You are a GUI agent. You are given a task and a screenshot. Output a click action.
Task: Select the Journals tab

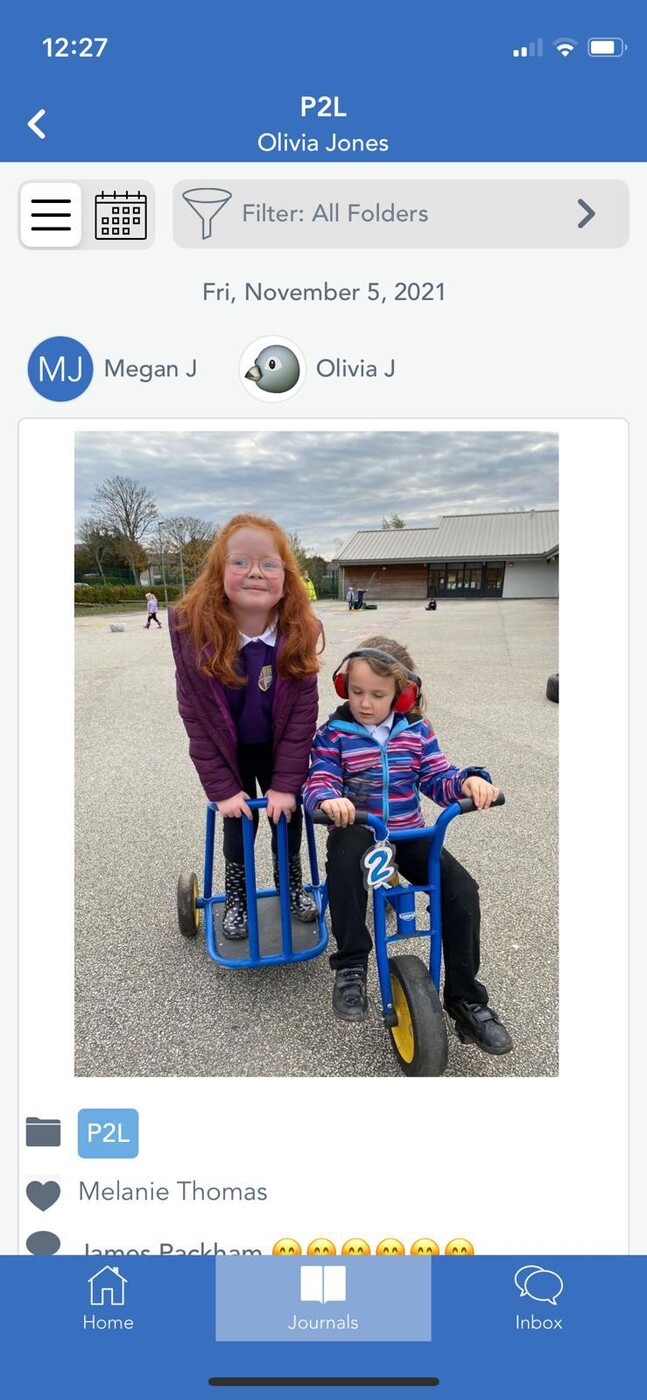pyautogui.click(x=323, y=1298)
